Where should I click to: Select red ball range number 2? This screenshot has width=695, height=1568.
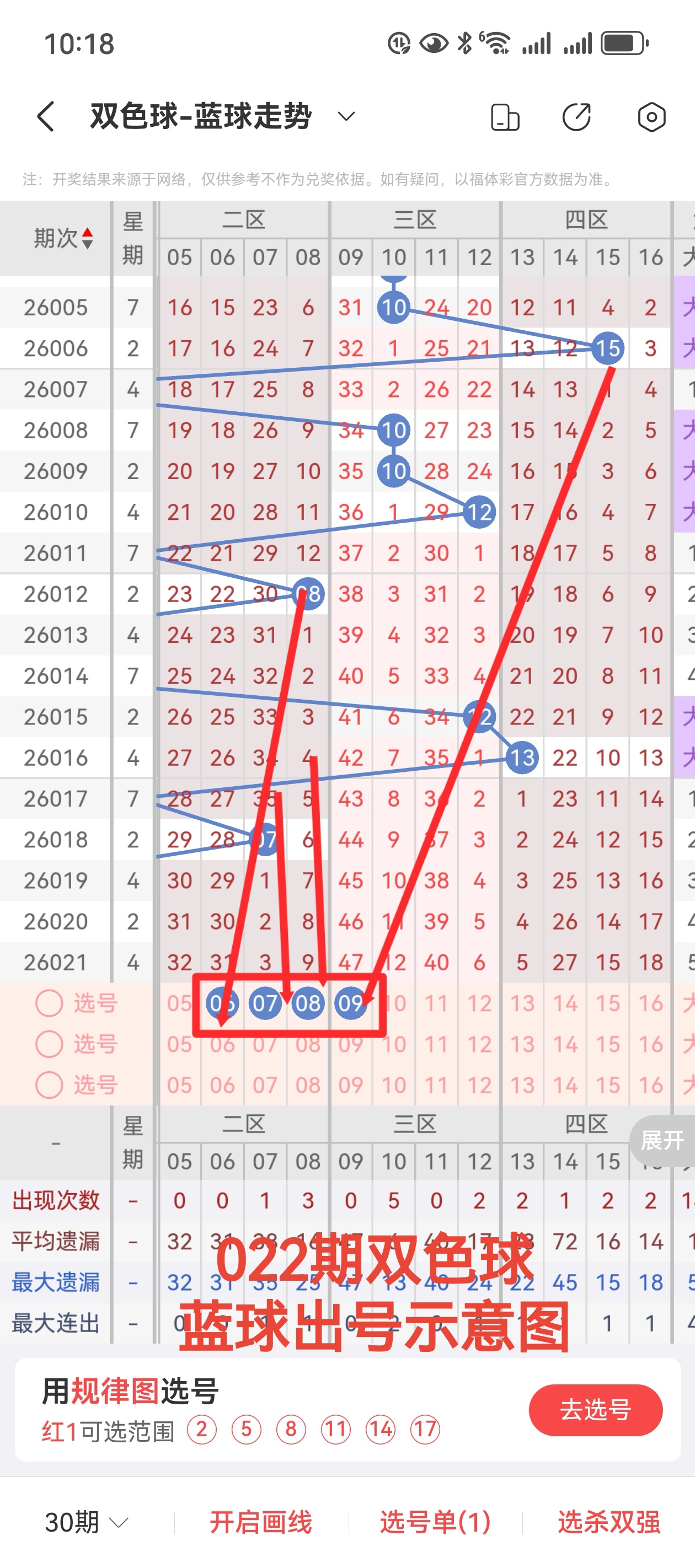tap(202, 1429)
